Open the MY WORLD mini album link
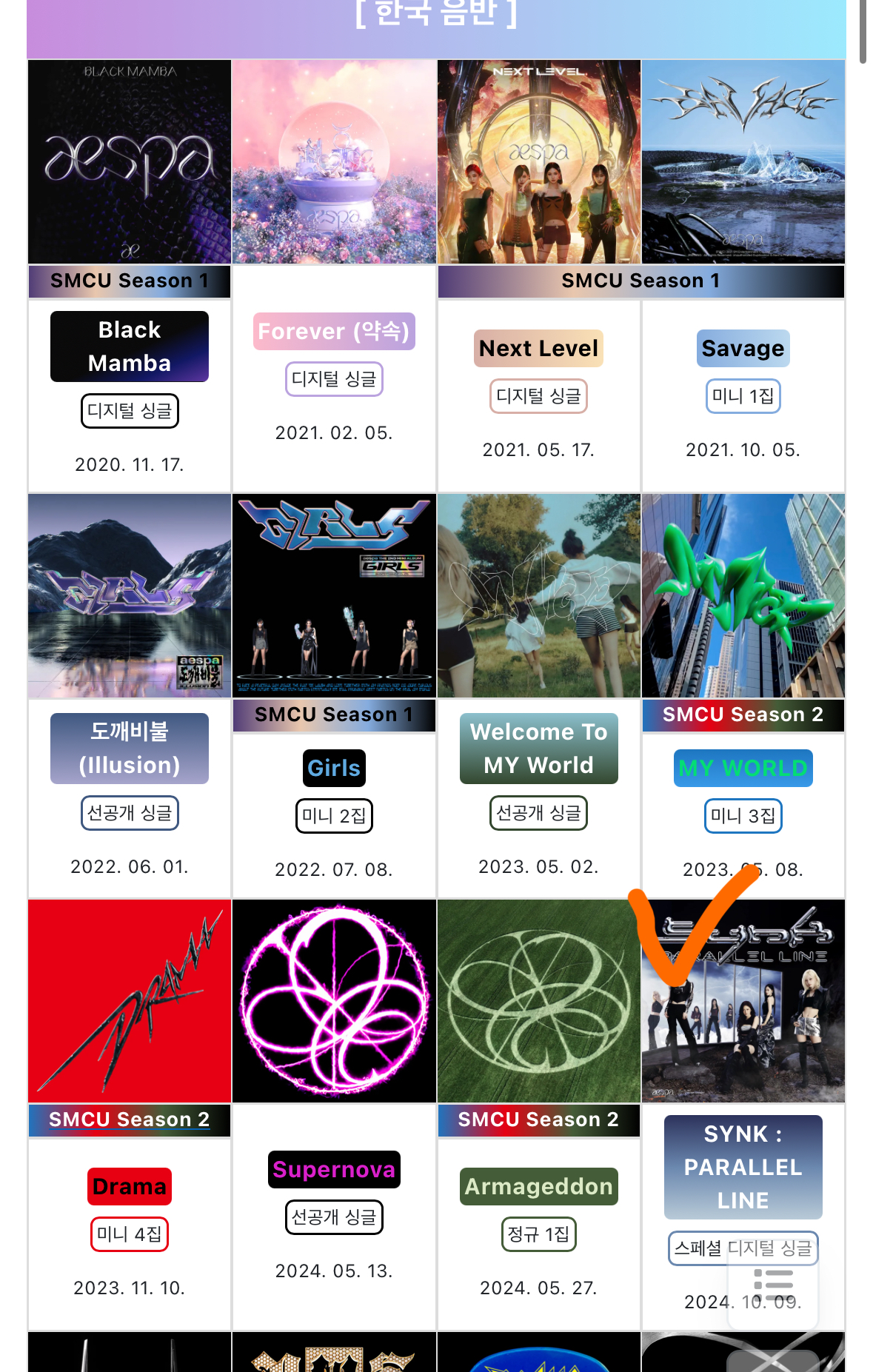The height and width of the screenshot is (1372, 873). pos(743,768)
